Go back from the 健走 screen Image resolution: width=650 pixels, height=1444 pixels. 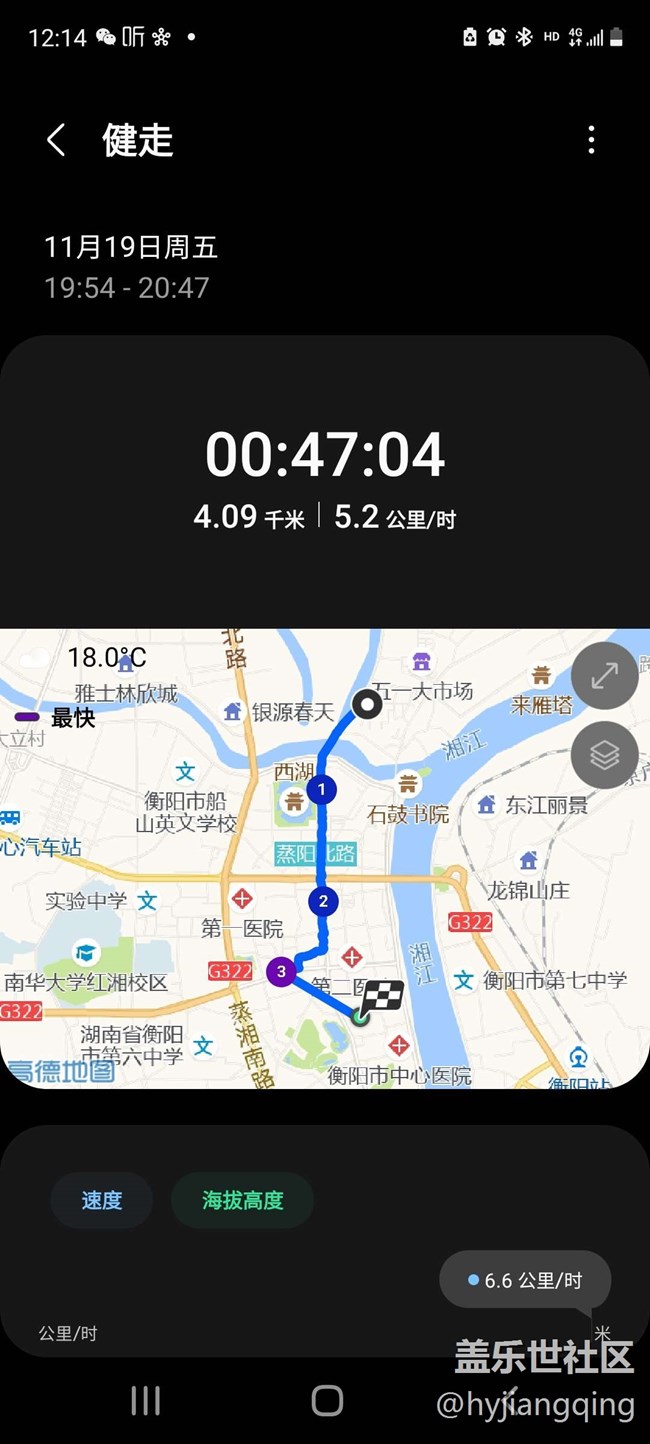(x=57, y=141)
